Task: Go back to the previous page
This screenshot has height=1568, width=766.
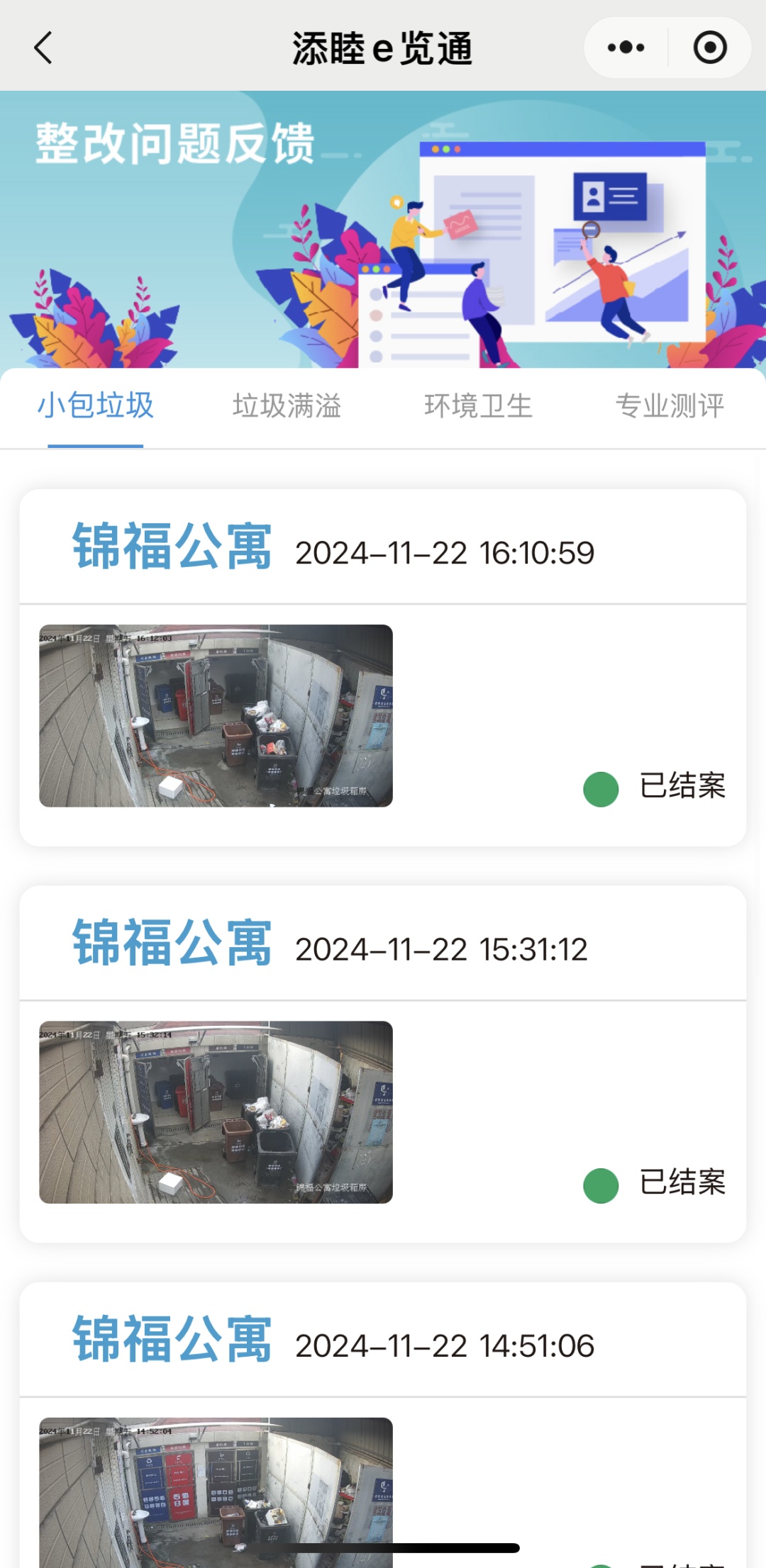Action: (x=43, y=47)
